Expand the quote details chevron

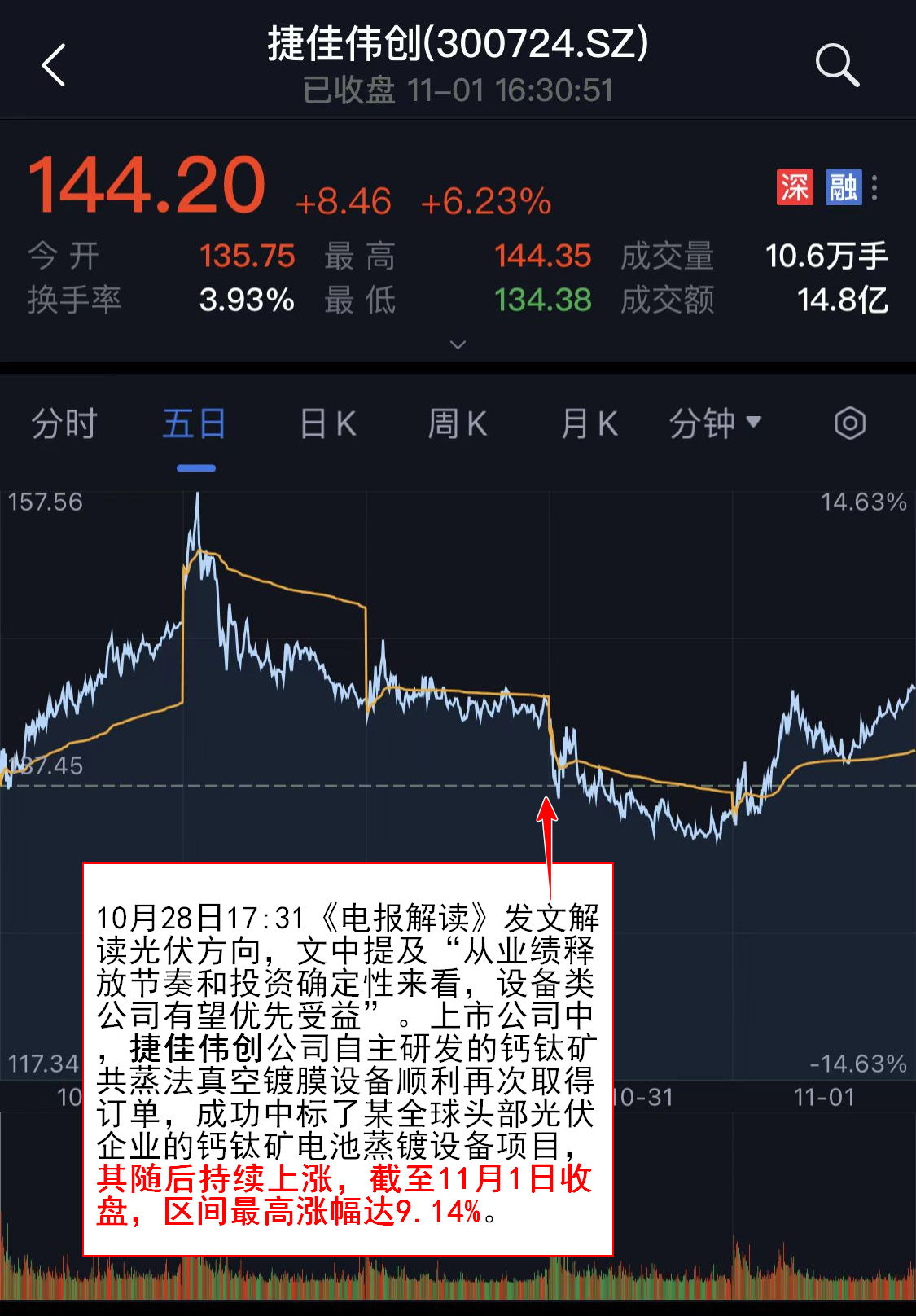pos(458,344)
